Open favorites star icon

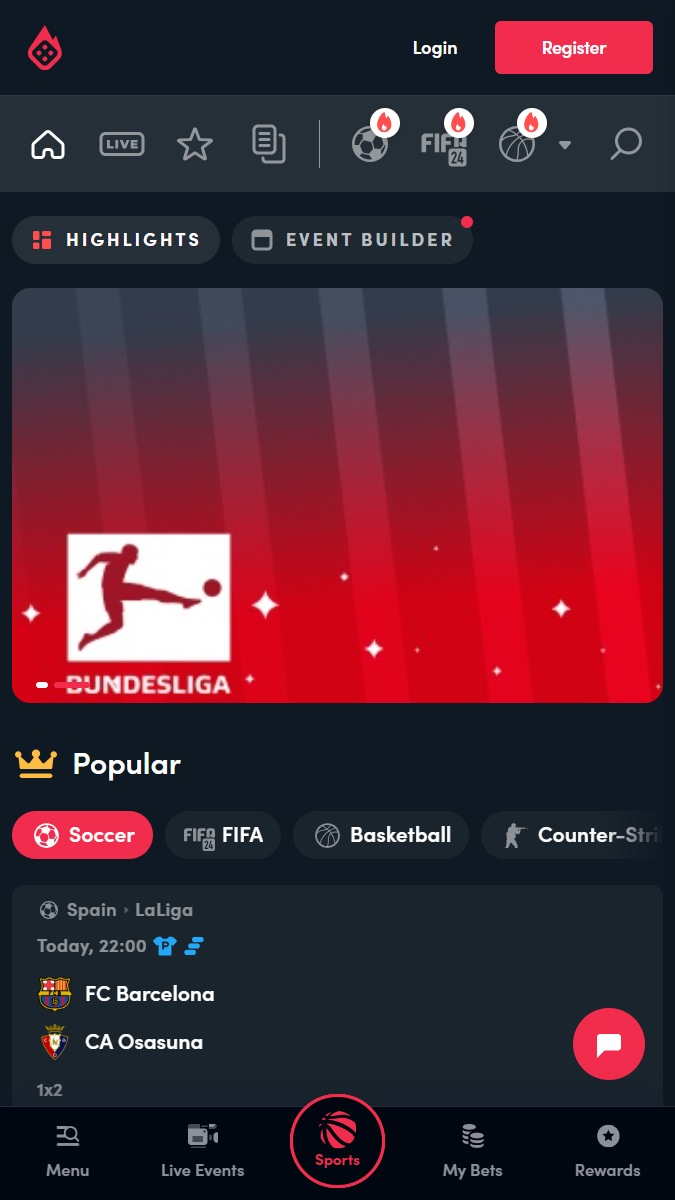click(195, 145)
